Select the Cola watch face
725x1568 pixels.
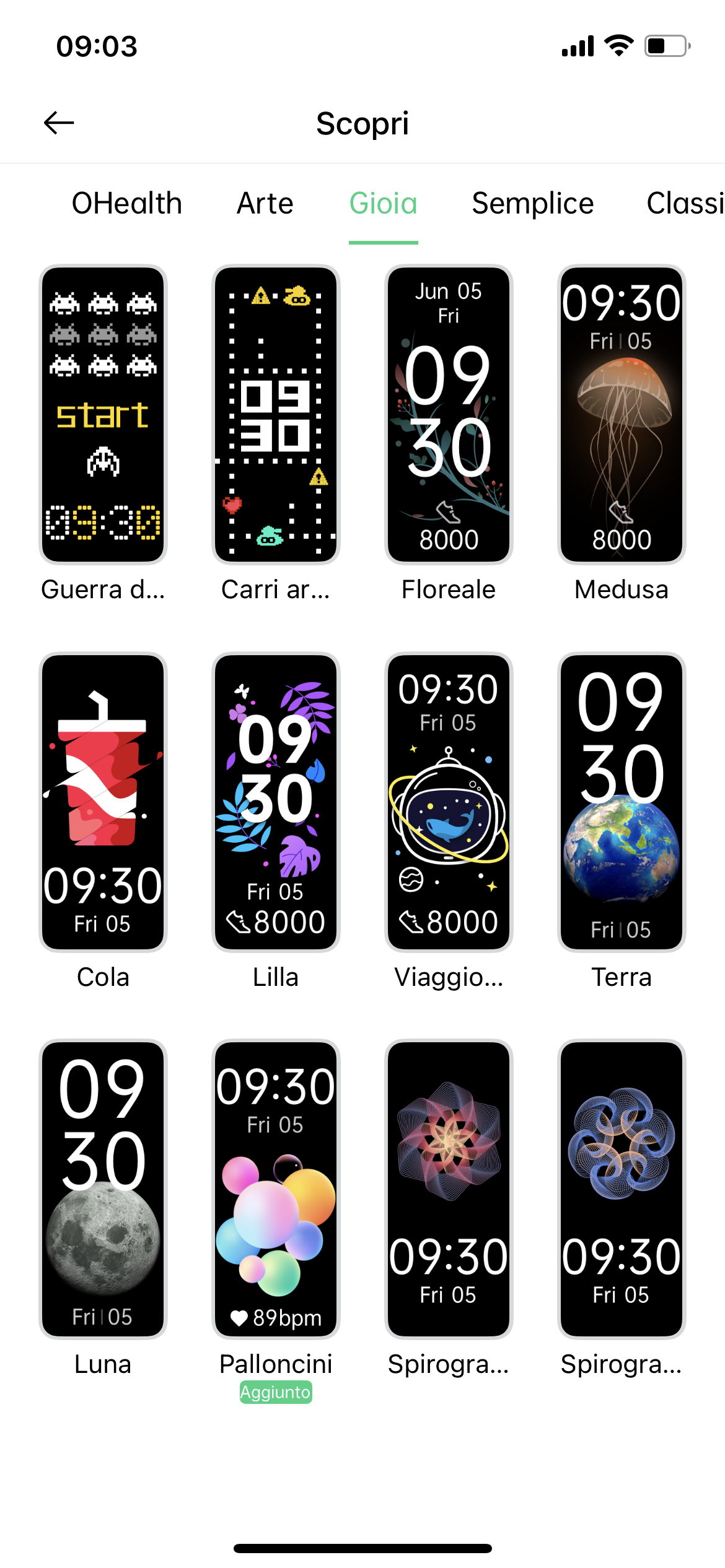[103, 802]
